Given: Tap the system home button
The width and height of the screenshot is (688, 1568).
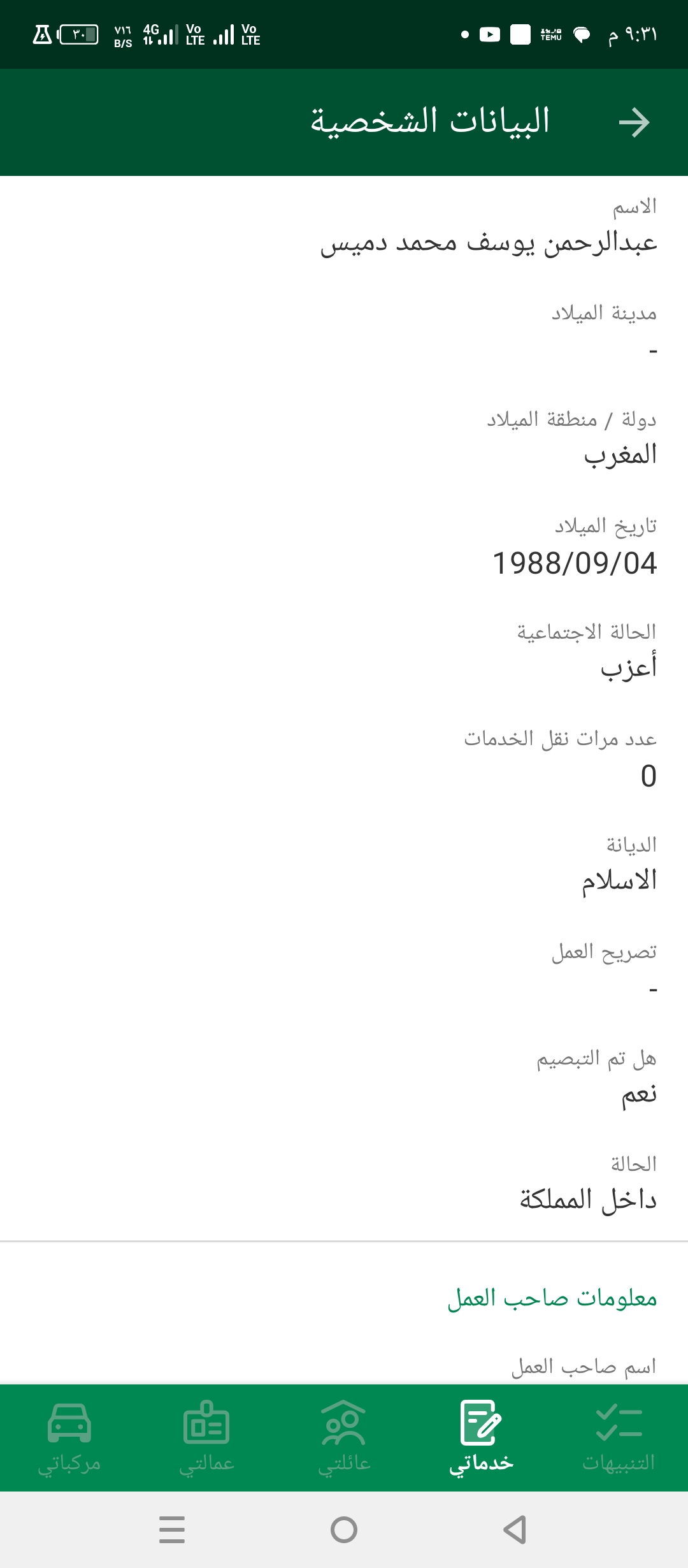Looking at the screenshot, I should click(x=344, y=1529).
